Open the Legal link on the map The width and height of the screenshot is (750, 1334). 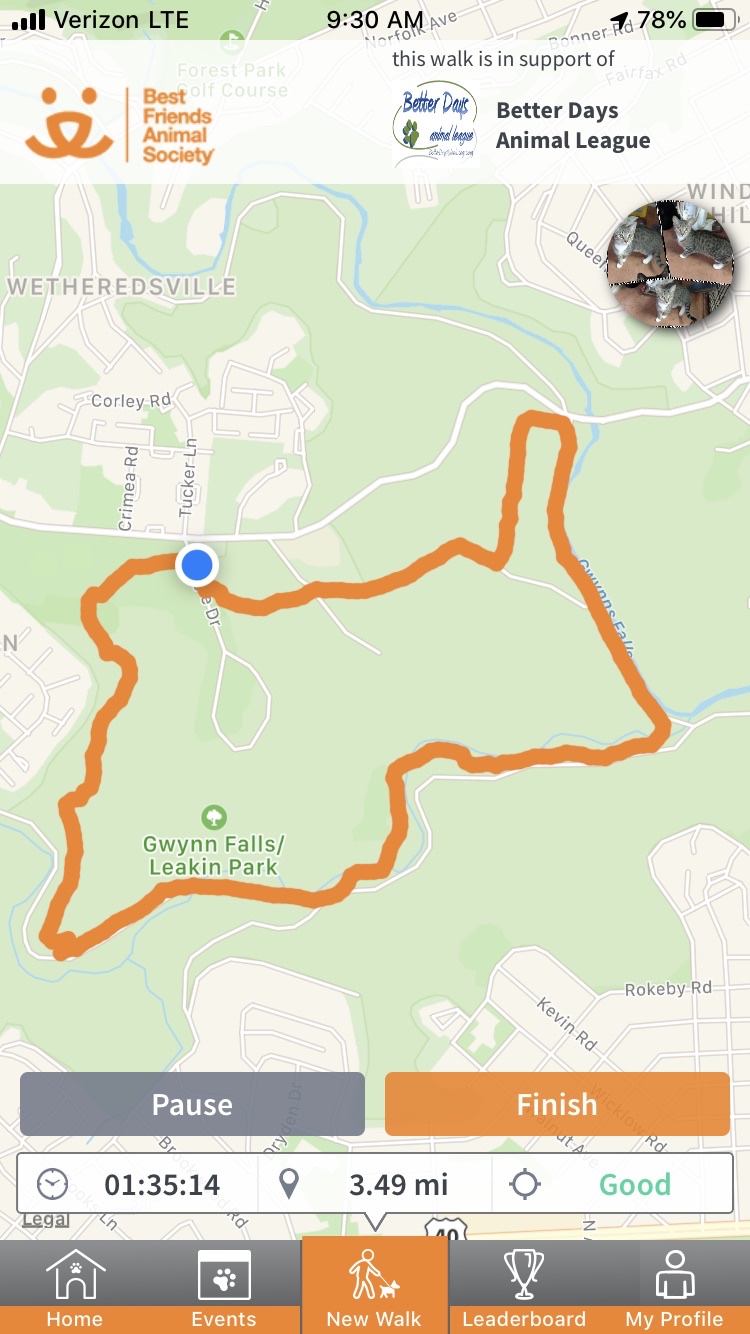(x=46, y=1219)
